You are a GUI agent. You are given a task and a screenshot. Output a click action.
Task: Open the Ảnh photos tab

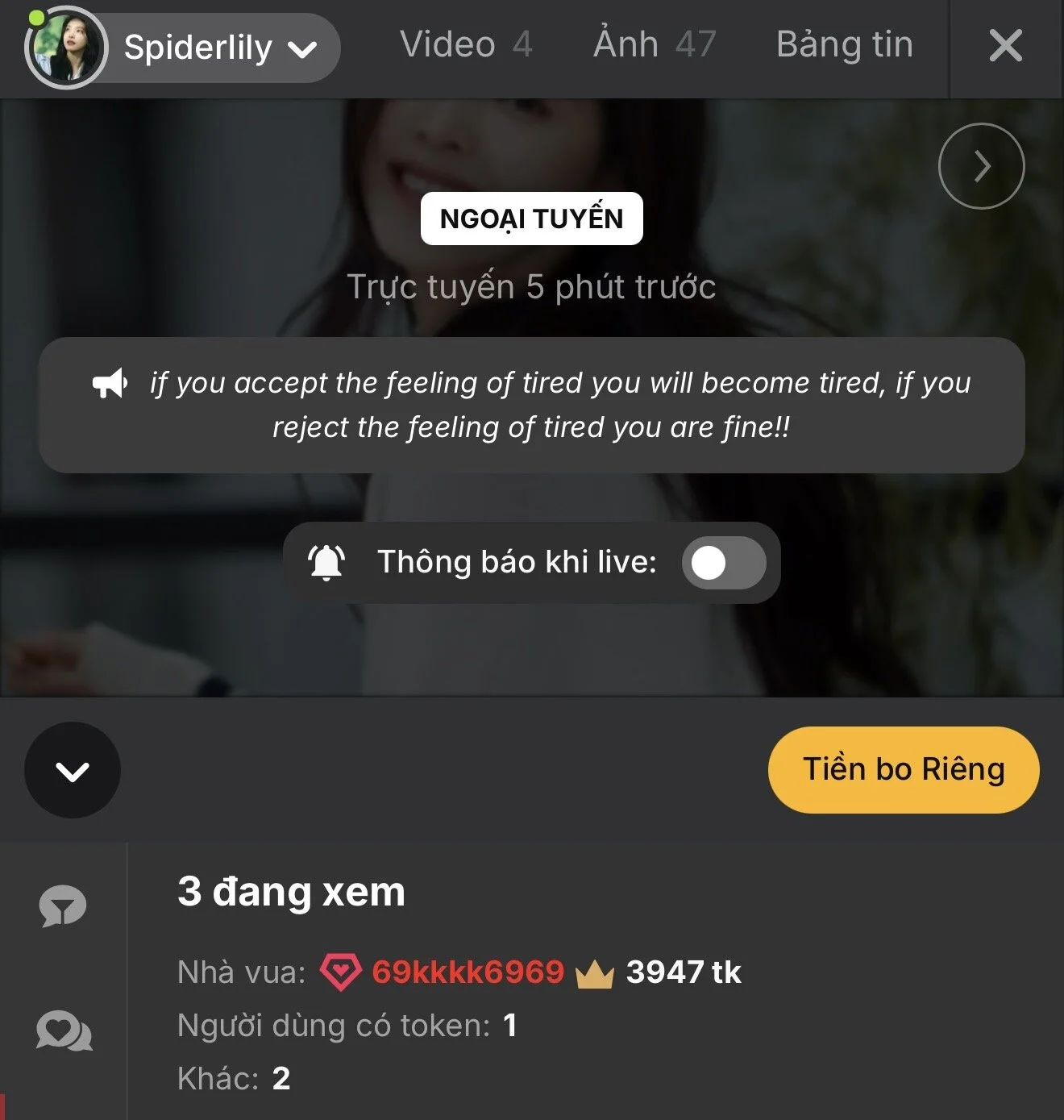click(x=654, y=45)
